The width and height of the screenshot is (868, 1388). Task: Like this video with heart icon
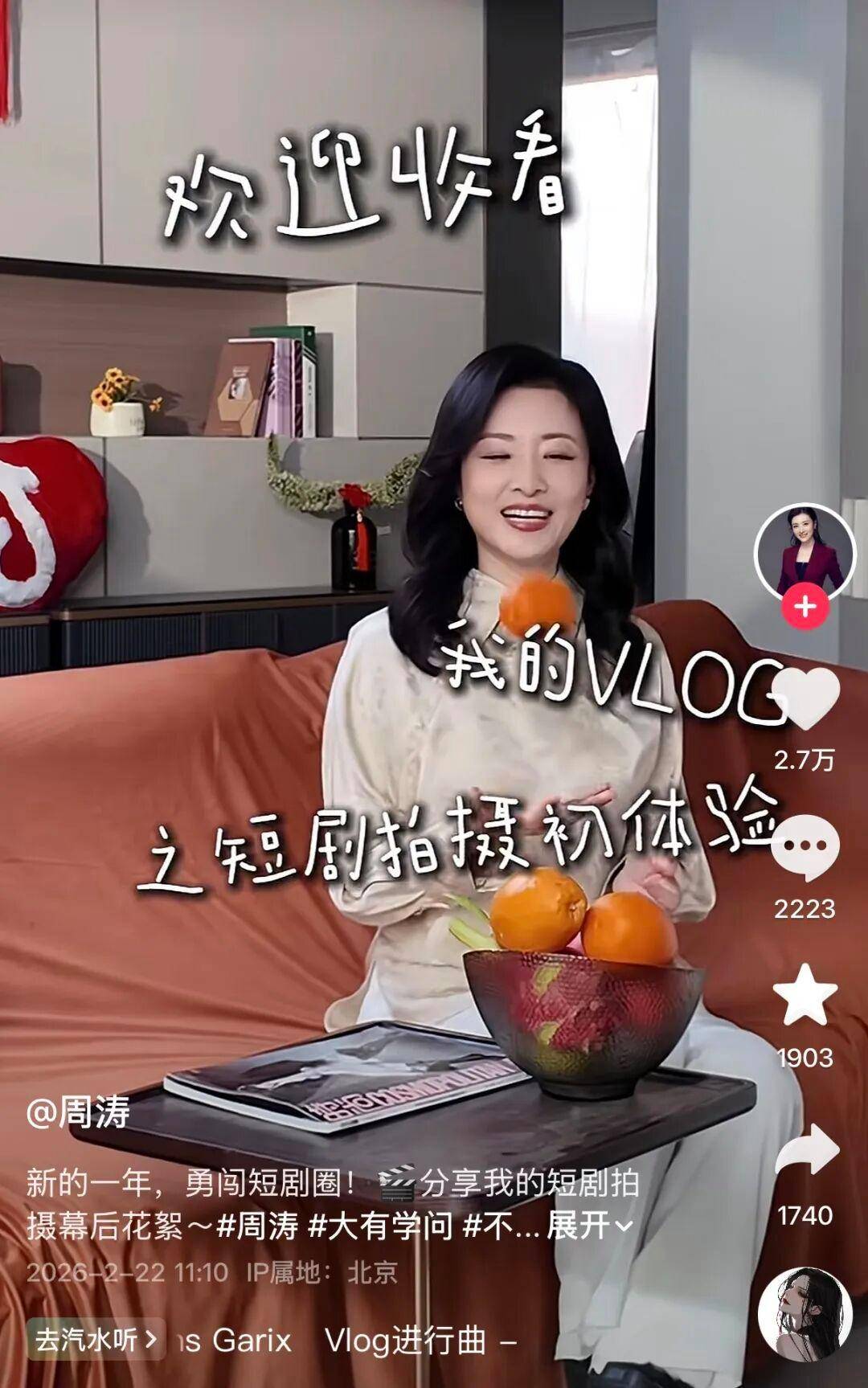click(x=805, y=698)
